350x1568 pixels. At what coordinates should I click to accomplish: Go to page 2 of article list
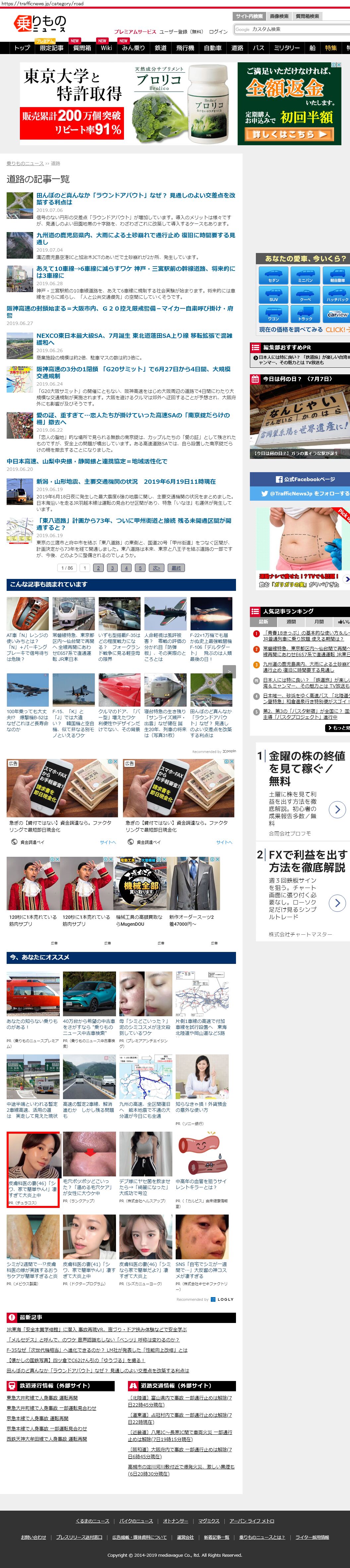(x=98, y=568)
